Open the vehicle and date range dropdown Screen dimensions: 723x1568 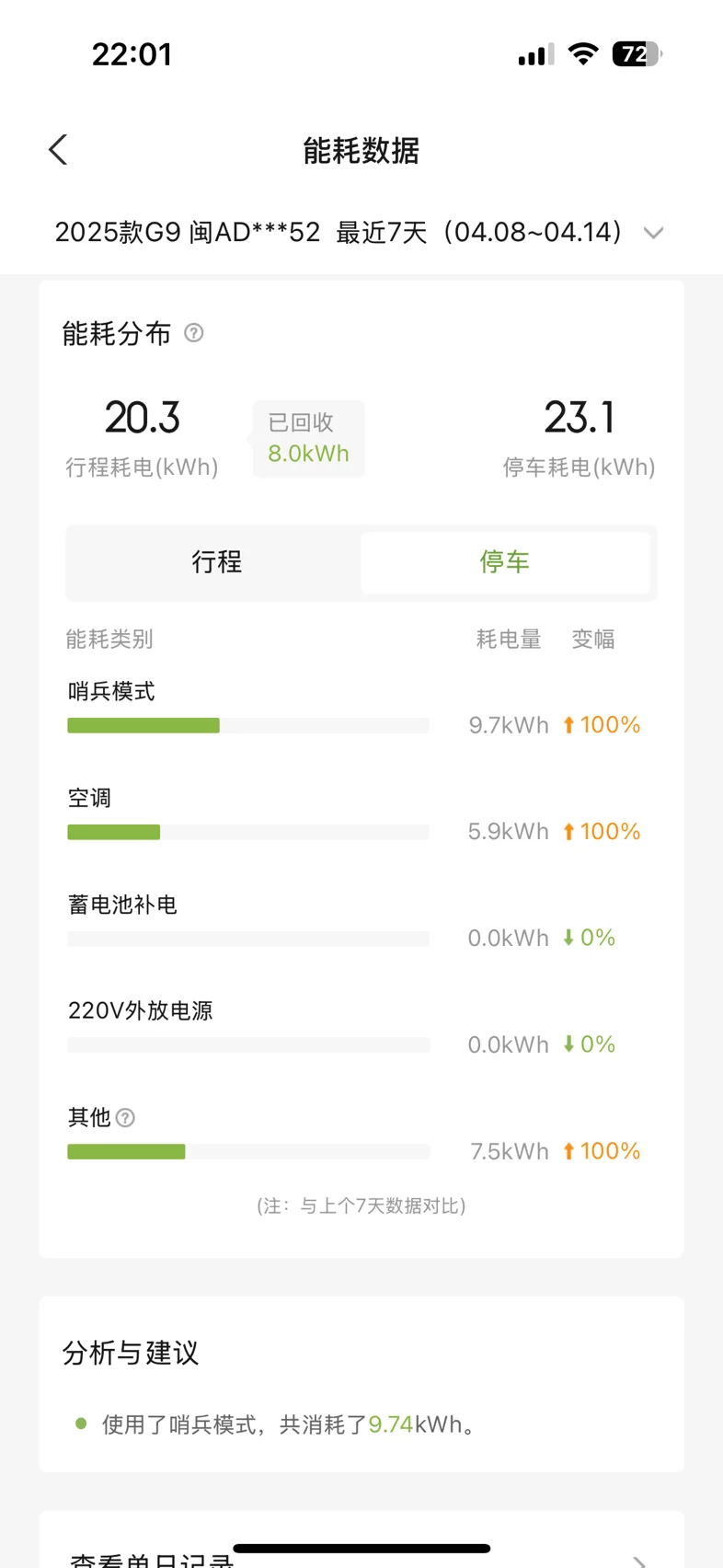coord(653,233)
